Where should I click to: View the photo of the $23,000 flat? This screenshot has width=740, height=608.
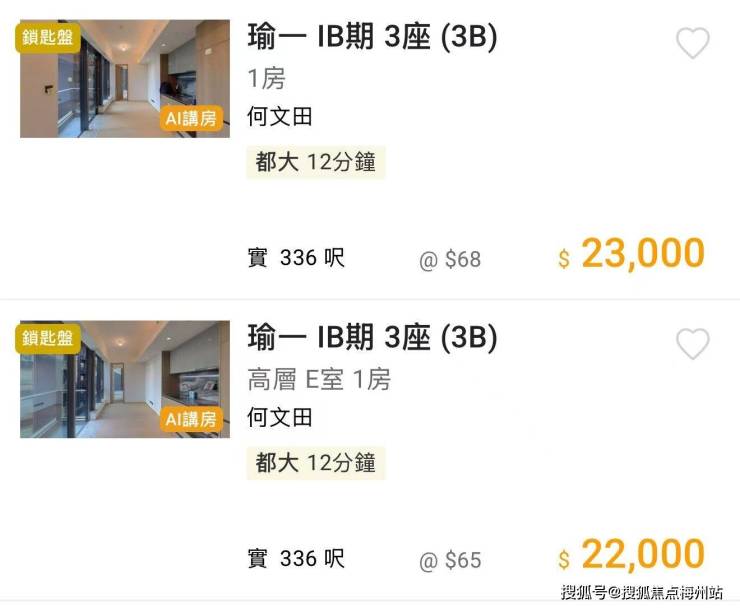point(124,78)
